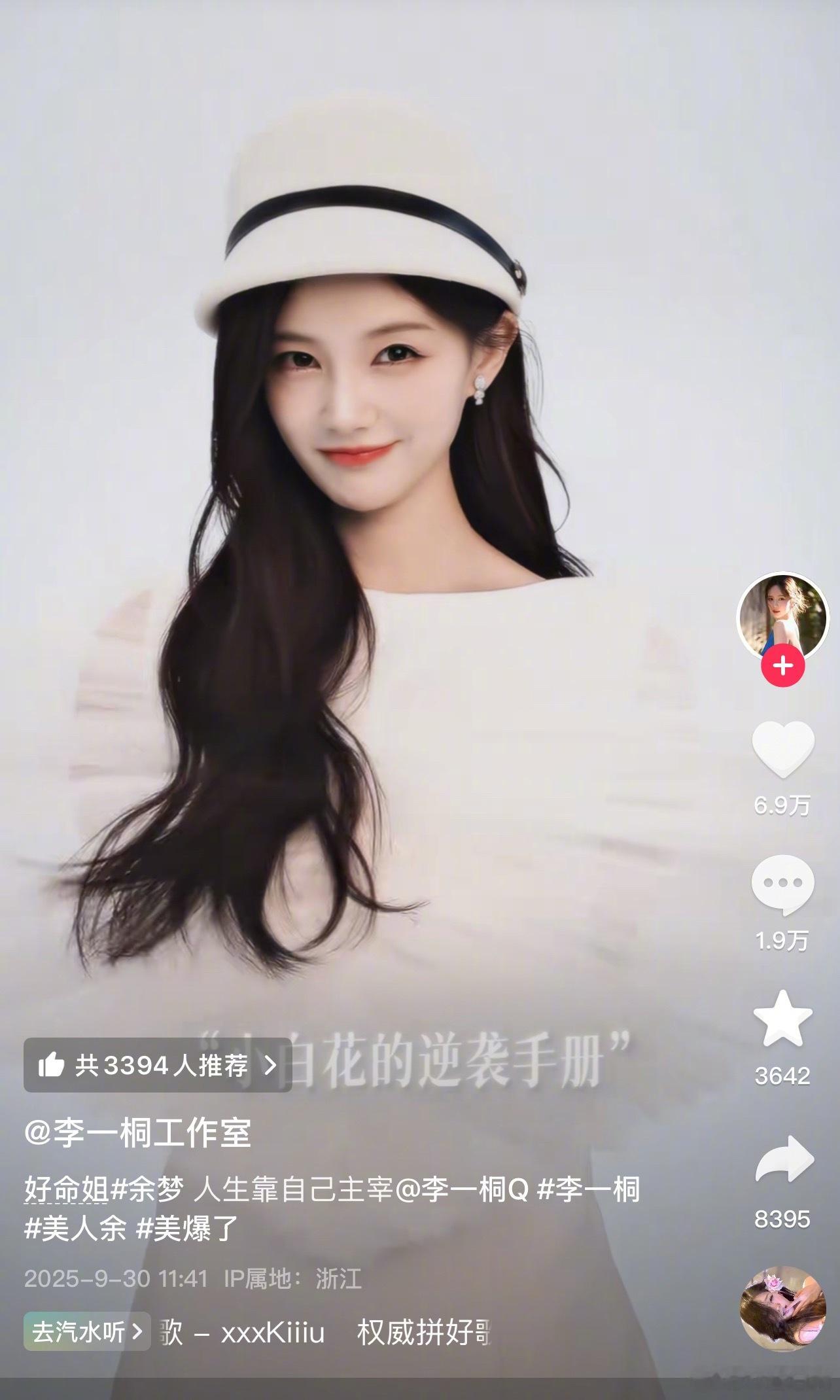Image resolution: width=840 pixels, height=1400 pixels.
Task: Share this video using the arrow icon
Action: [783, 1159]
